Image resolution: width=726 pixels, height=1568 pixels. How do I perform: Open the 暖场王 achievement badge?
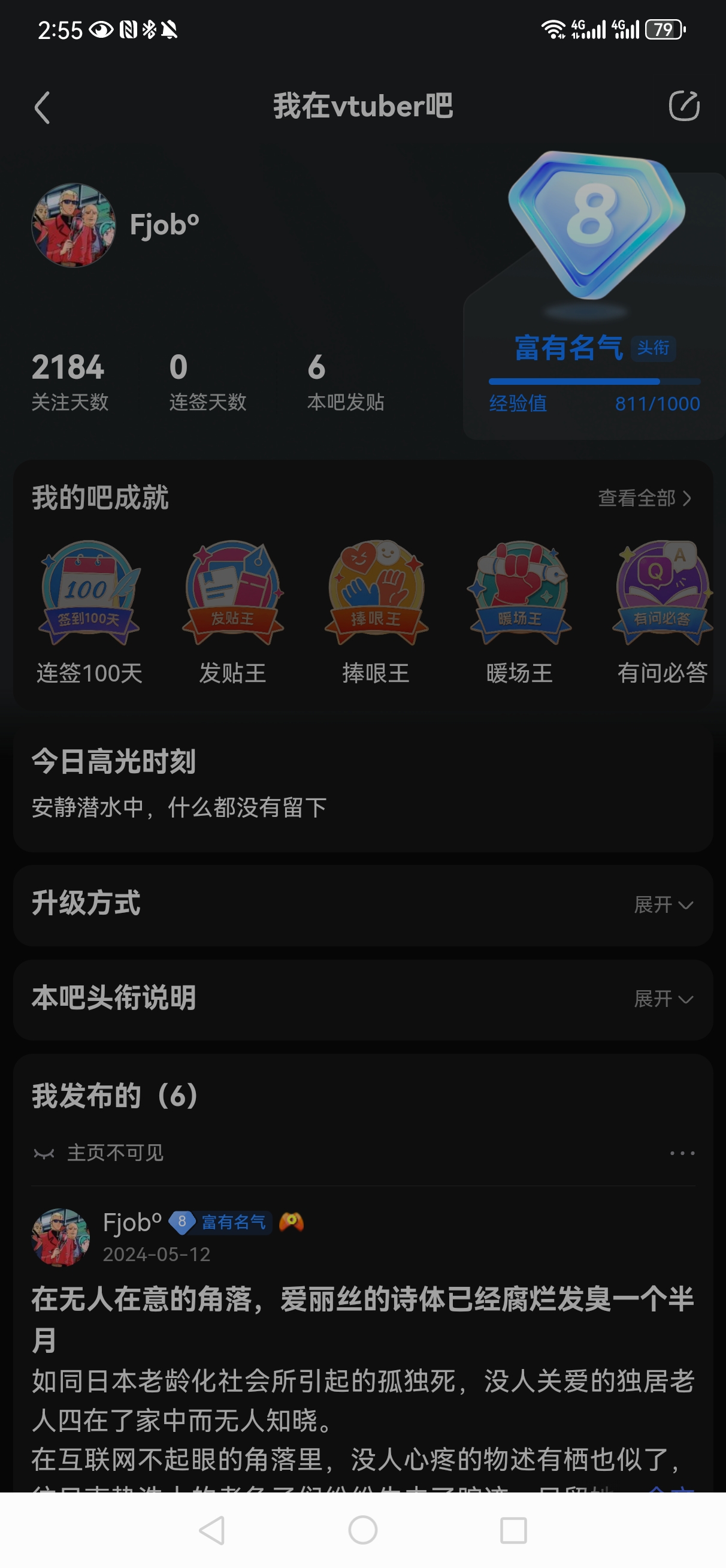(519, 593)
